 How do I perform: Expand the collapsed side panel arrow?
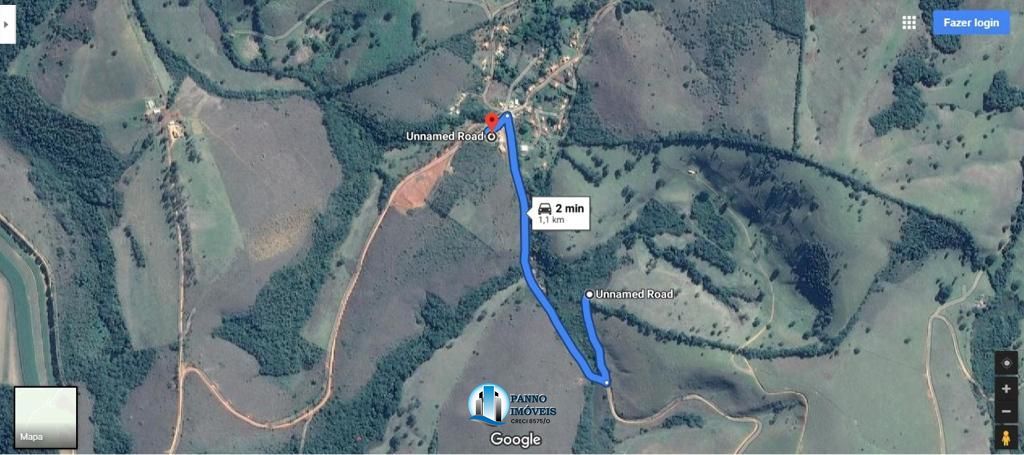7,22
